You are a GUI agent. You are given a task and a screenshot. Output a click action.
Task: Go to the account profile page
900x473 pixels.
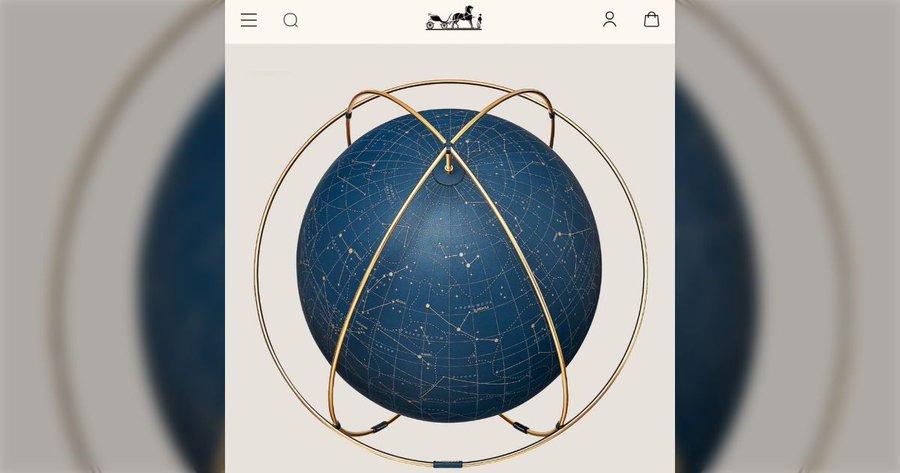point(609,19)
